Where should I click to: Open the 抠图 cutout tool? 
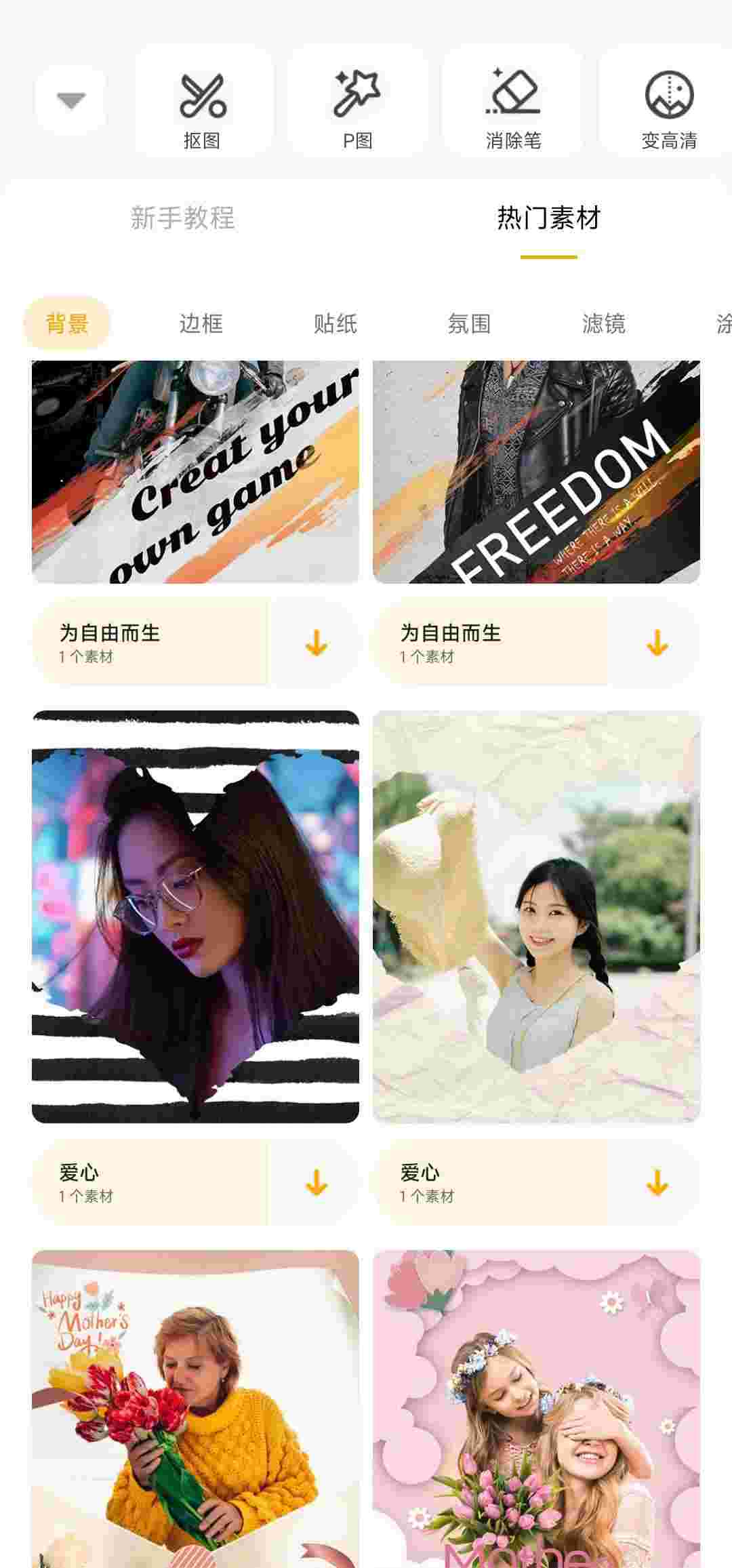[203, 102]
